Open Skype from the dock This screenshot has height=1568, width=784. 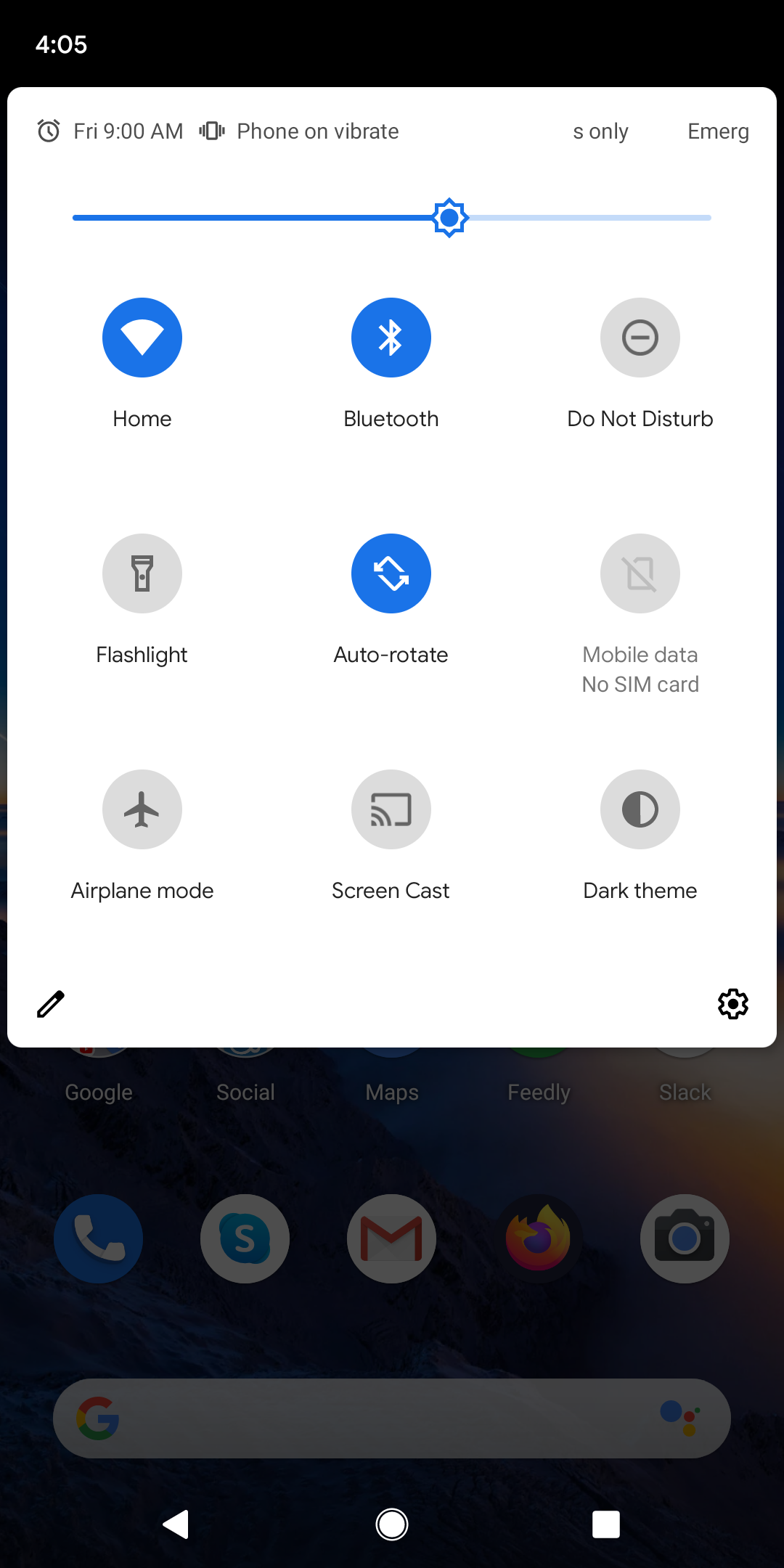pyautogui.click(x=245, y=1238)
